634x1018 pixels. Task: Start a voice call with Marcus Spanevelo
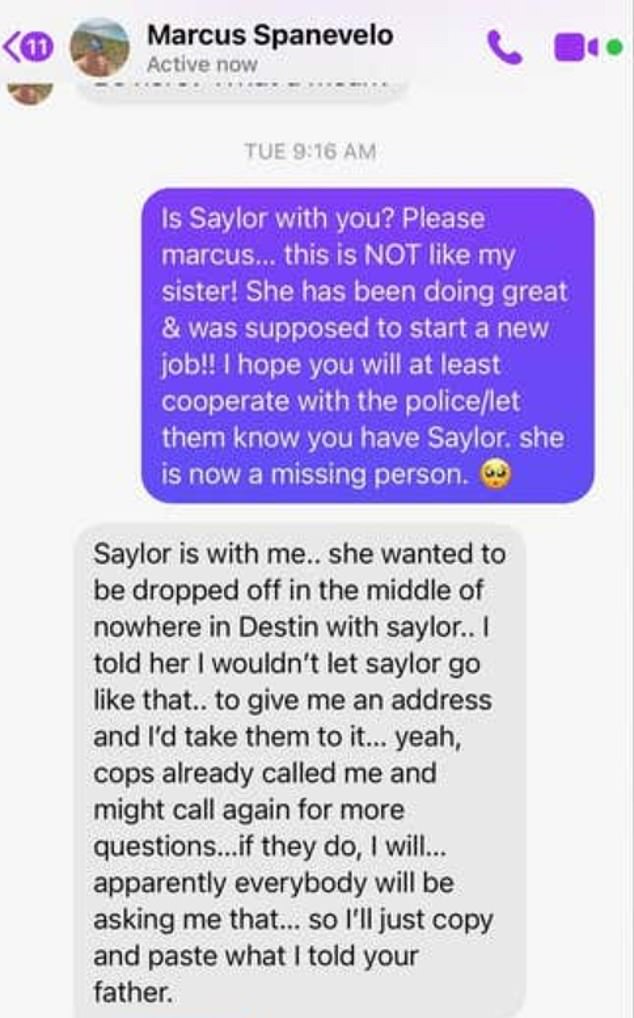pos(502,47)
